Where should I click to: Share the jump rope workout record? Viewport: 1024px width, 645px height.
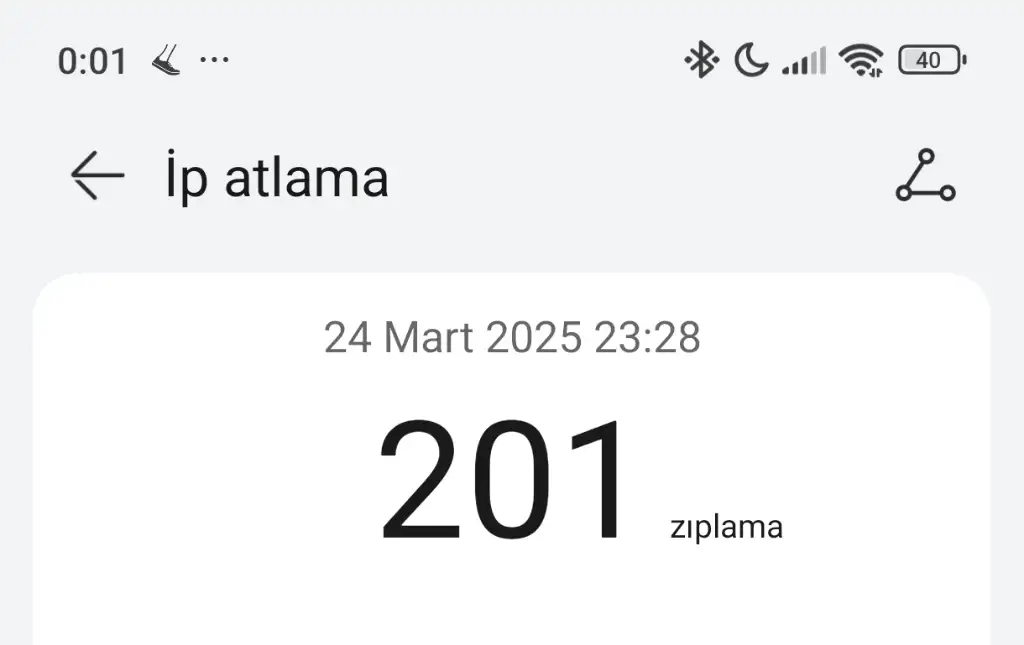click(x=925, y=177)
